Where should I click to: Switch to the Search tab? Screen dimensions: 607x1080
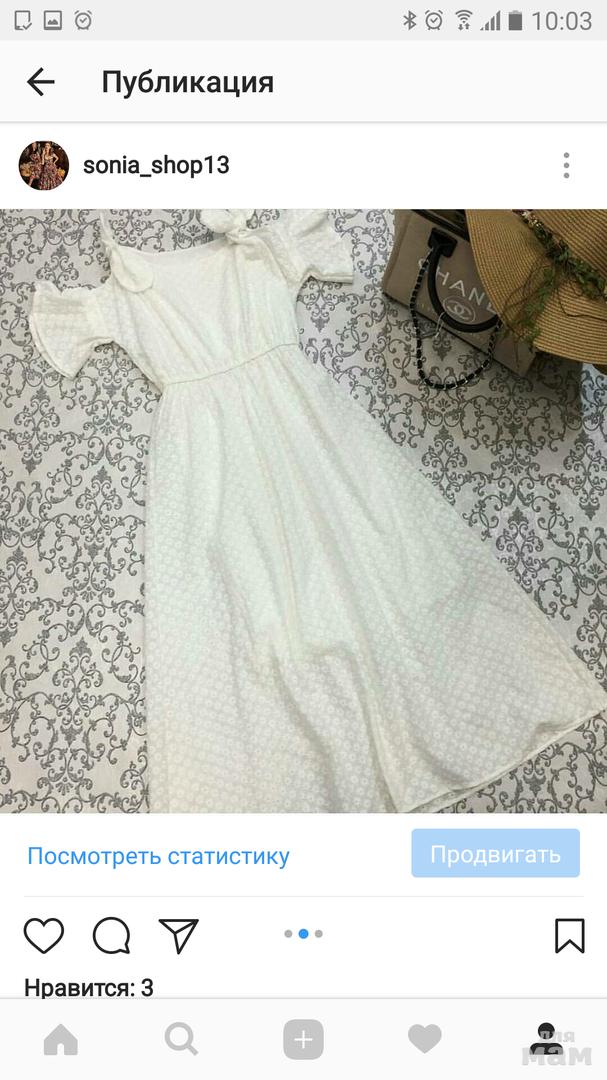coord(181,1040)
